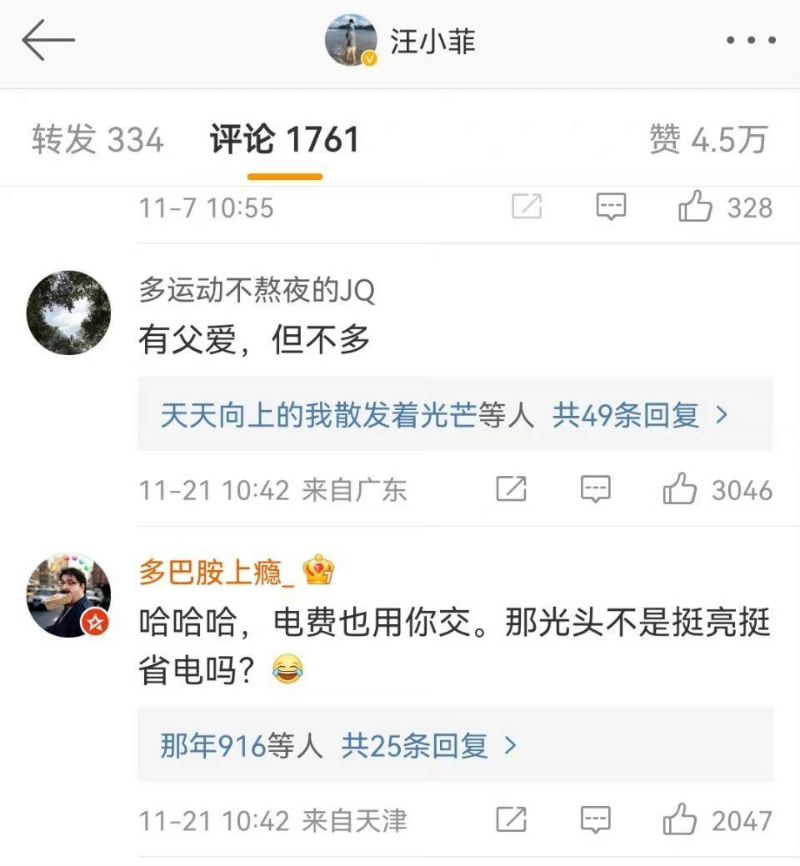800x866 pixels.
Task: Like the comment 有父爱，但不多
Action: (x=680, y=490)
